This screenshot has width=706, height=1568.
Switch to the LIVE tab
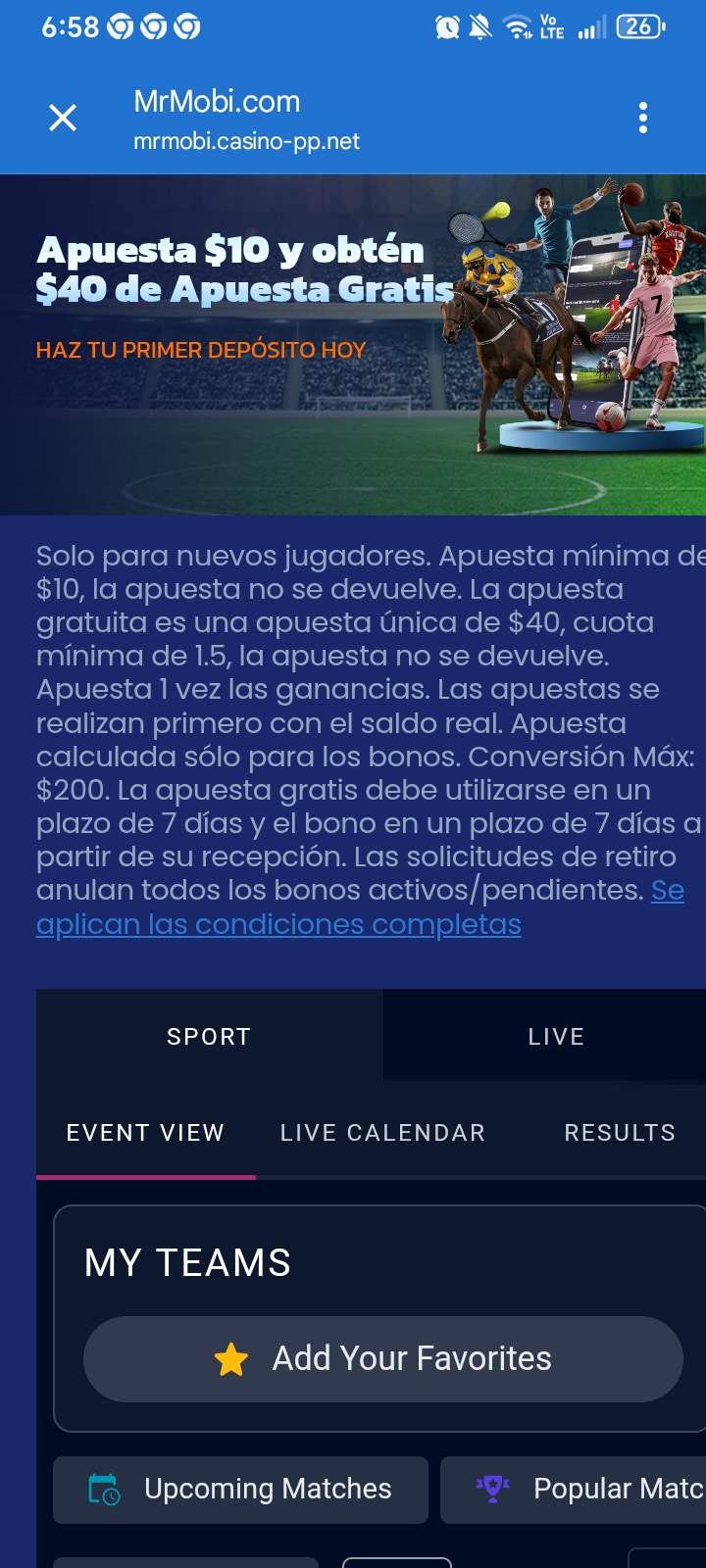(555, 1036)
